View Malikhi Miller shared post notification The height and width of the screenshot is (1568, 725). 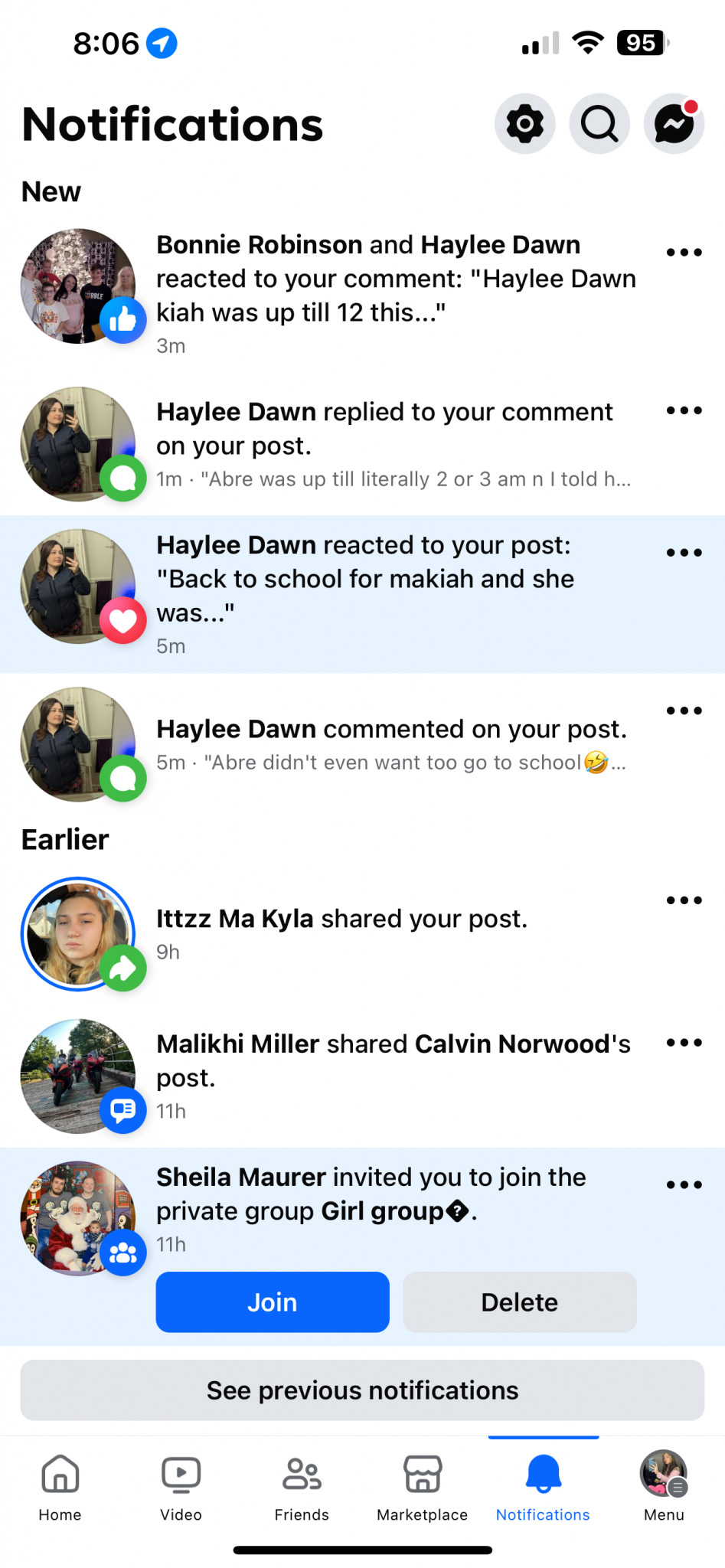[x=362, y=1076]
